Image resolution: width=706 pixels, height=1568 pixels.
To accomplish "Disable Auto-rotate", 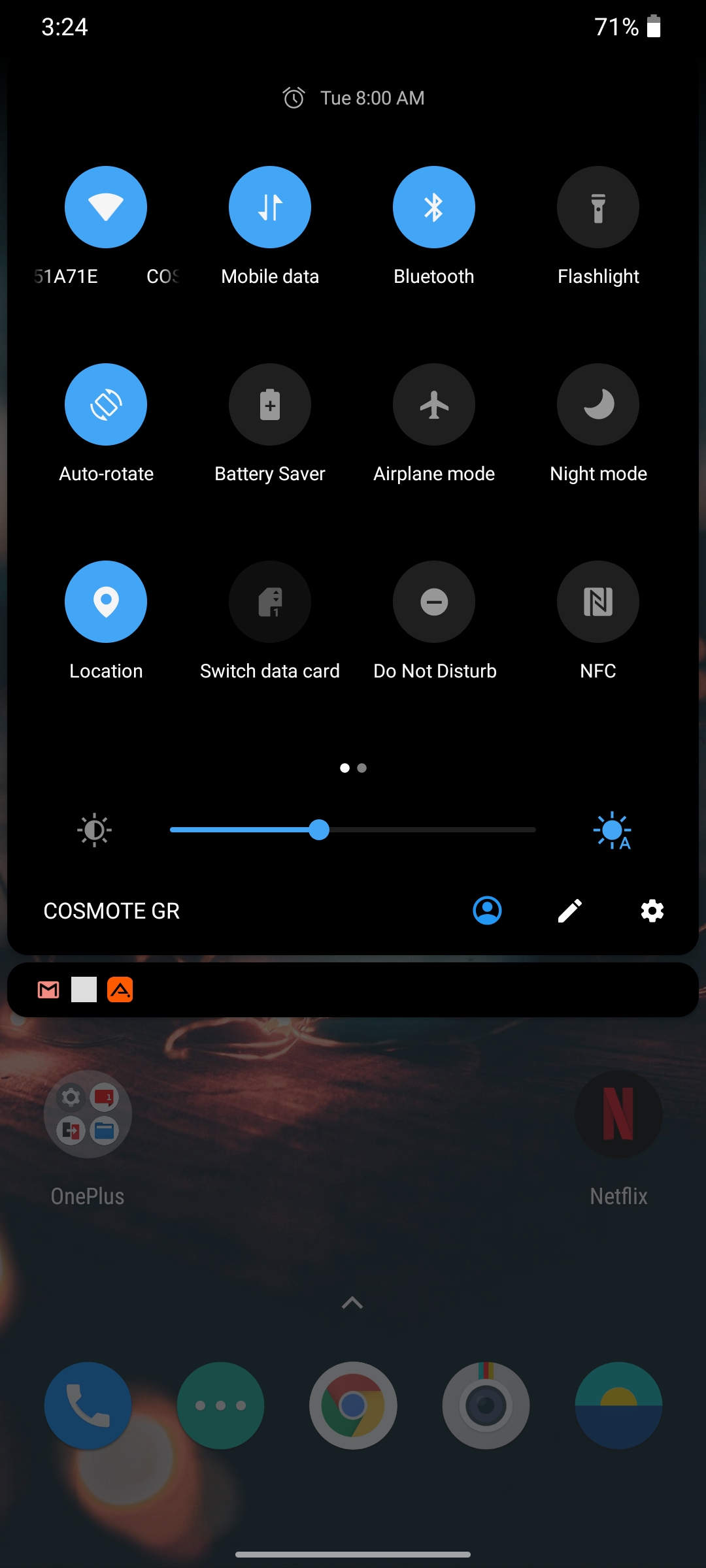I will pos(106,404).
